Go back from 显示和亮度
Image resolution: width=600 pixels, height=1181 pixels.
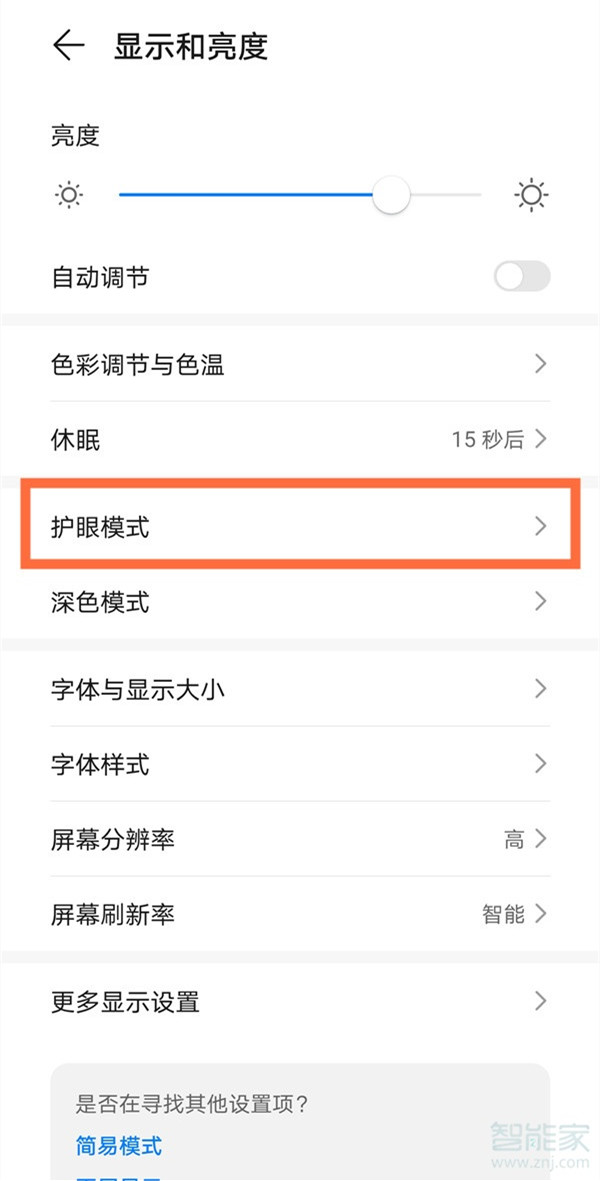tap(68, 46)
